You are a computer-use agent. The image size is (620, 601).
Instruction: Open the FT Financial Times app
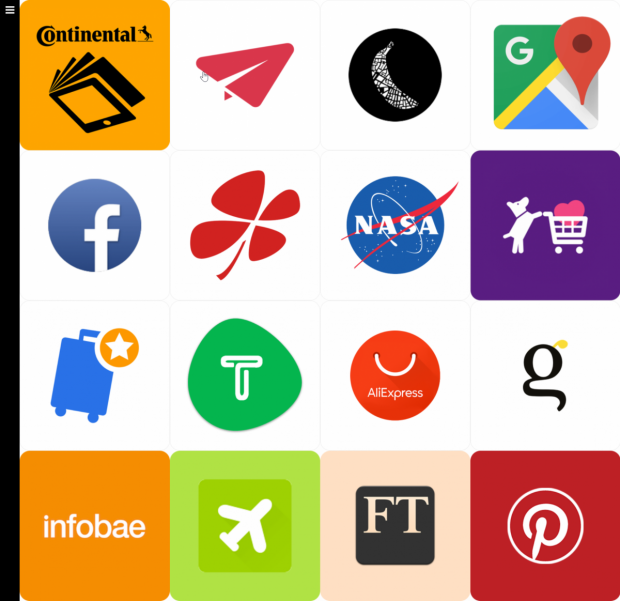tap(395, 525)
